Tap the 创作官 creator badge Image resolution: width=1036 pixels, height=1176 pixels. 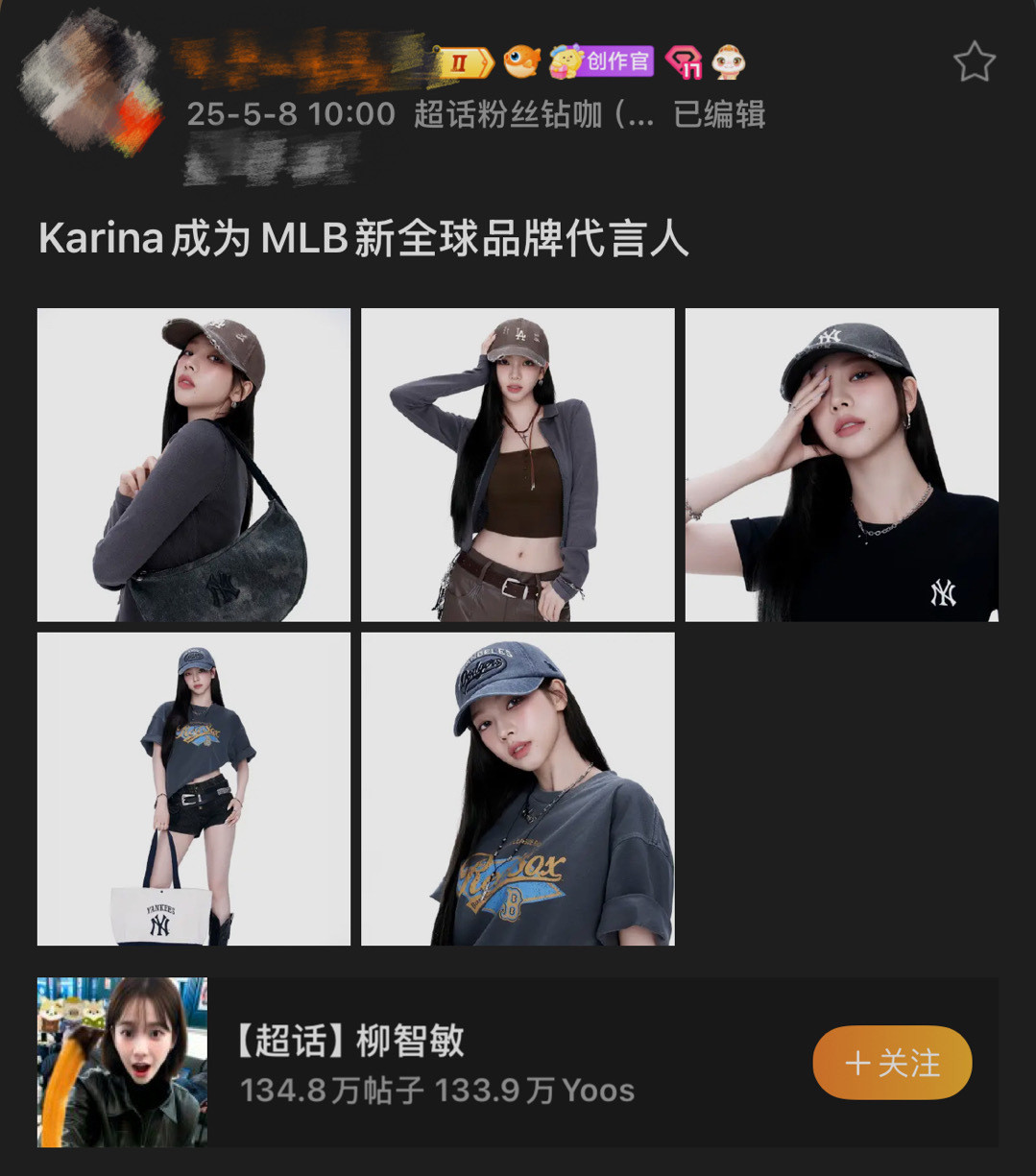(602, 62)
